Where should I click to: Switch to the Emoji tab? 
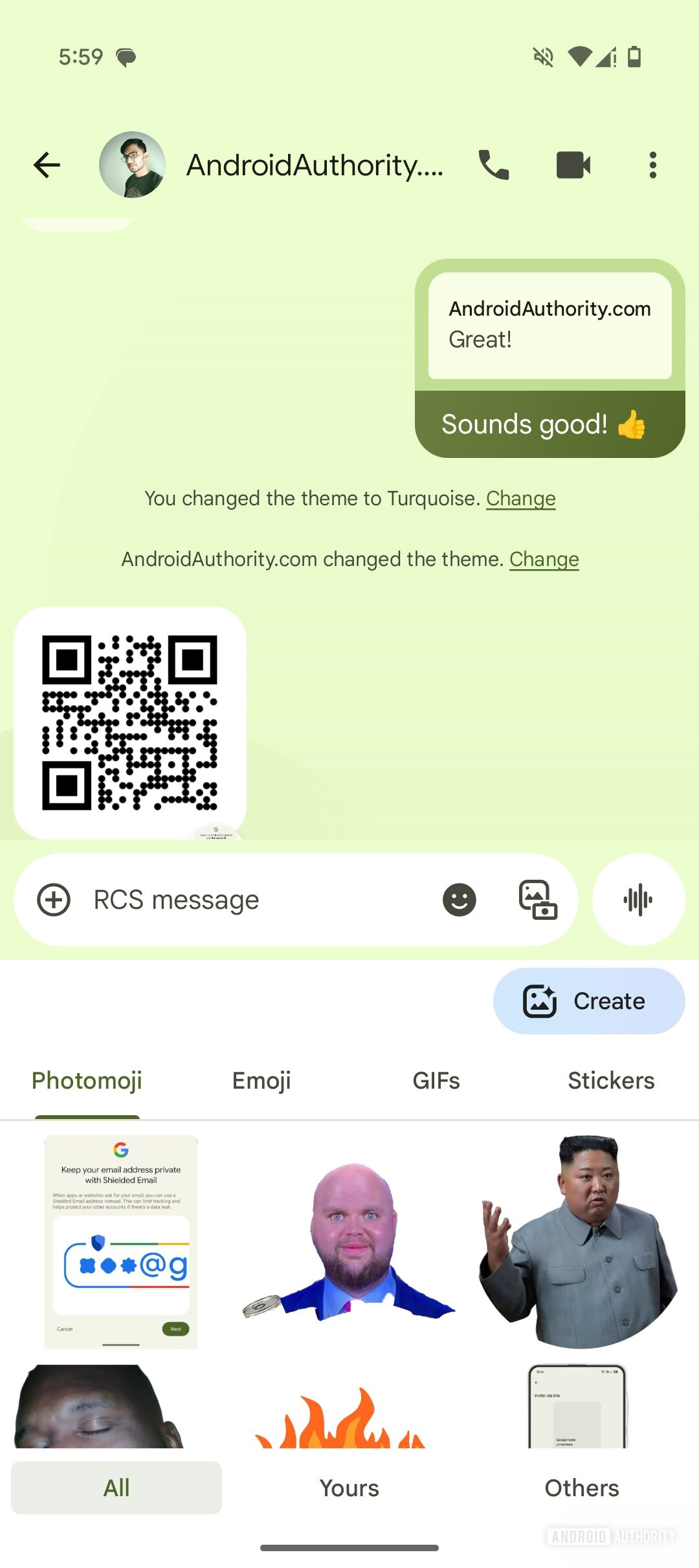(261, 1081)
